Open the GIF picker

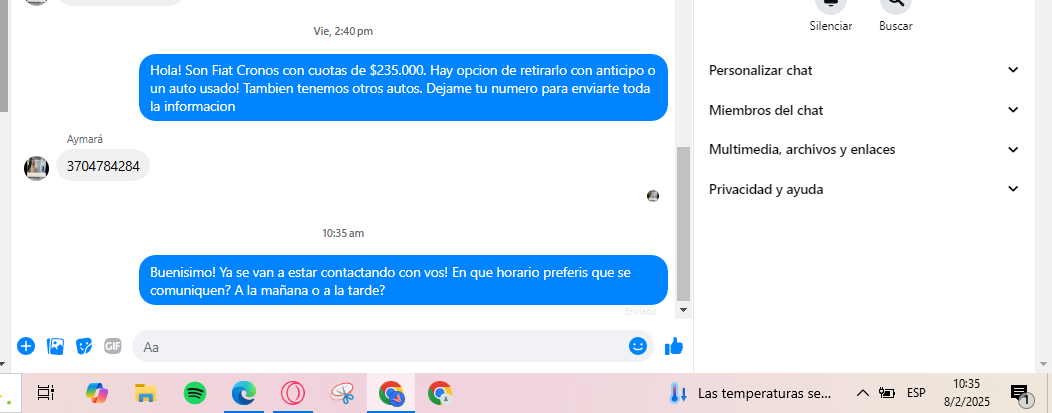(x=113, y=346)
